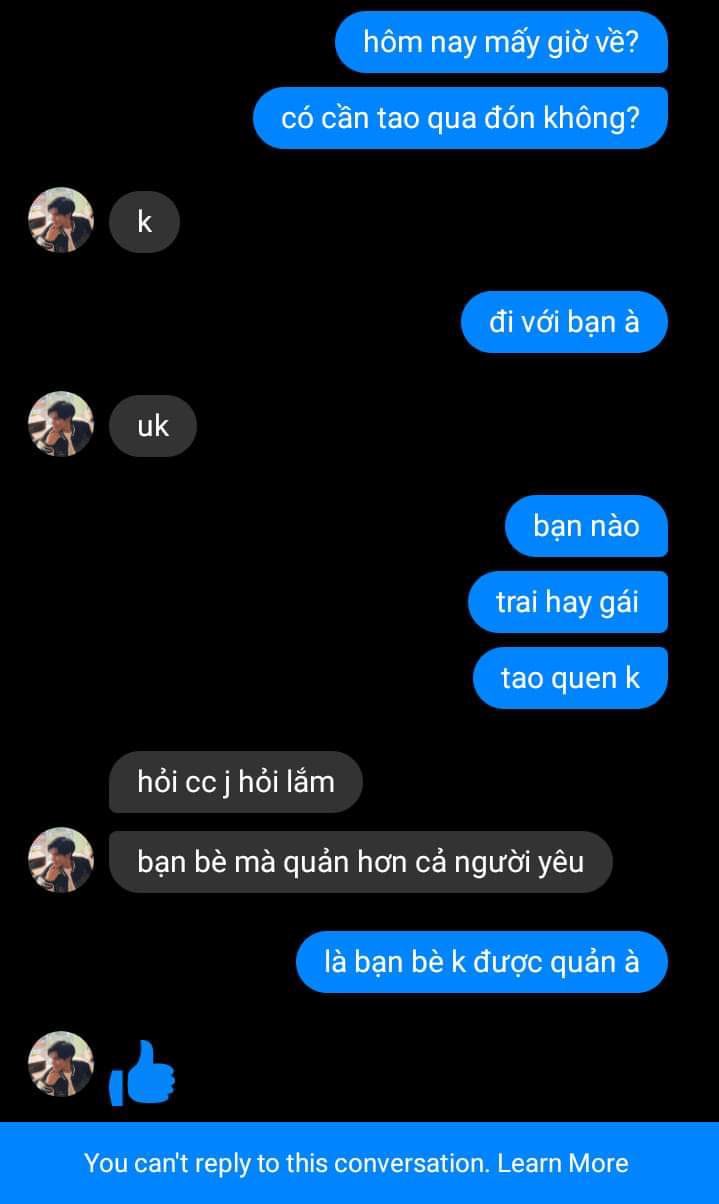The height and width of the screenshot is (1204, 719).
Task: Open sender's avatar beside the "uk" message
Action: coord(60,424)
